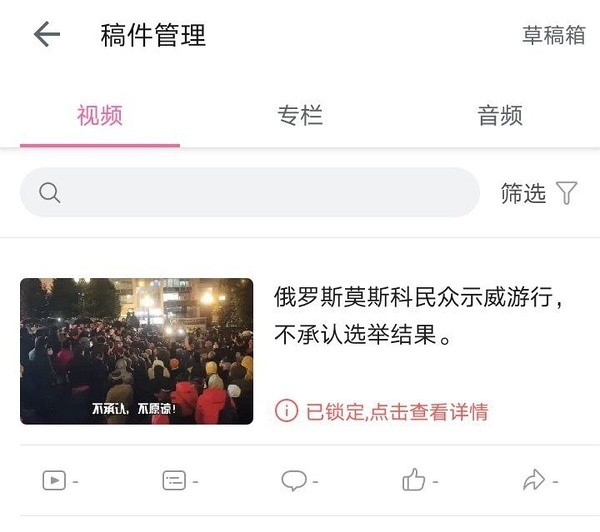Open comments of the Moscow protest video
This screenshot has width=600, height=532.
[x=294, y=481]
